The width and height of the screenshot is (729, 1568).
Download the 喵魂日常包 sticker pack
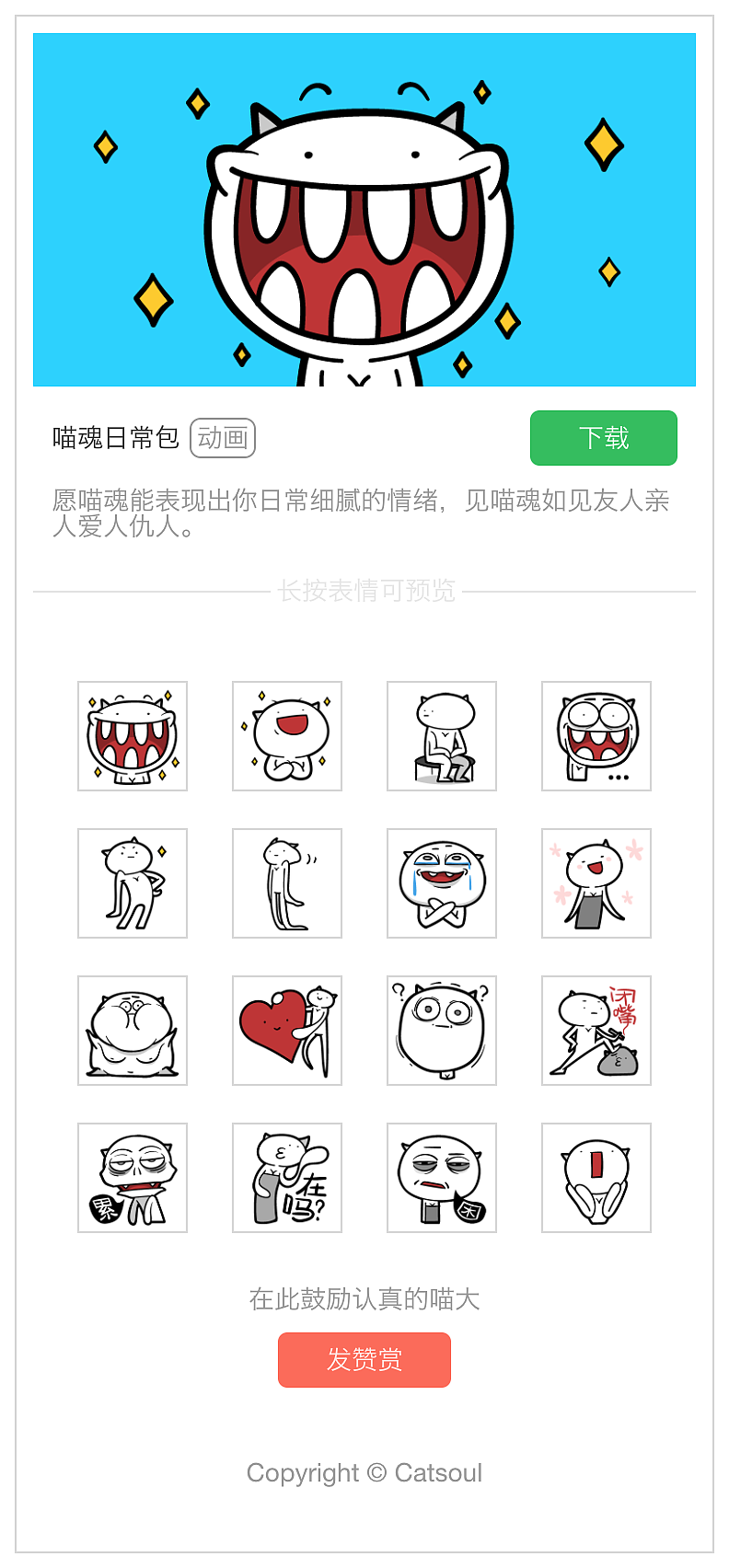[x=603, y=438]
